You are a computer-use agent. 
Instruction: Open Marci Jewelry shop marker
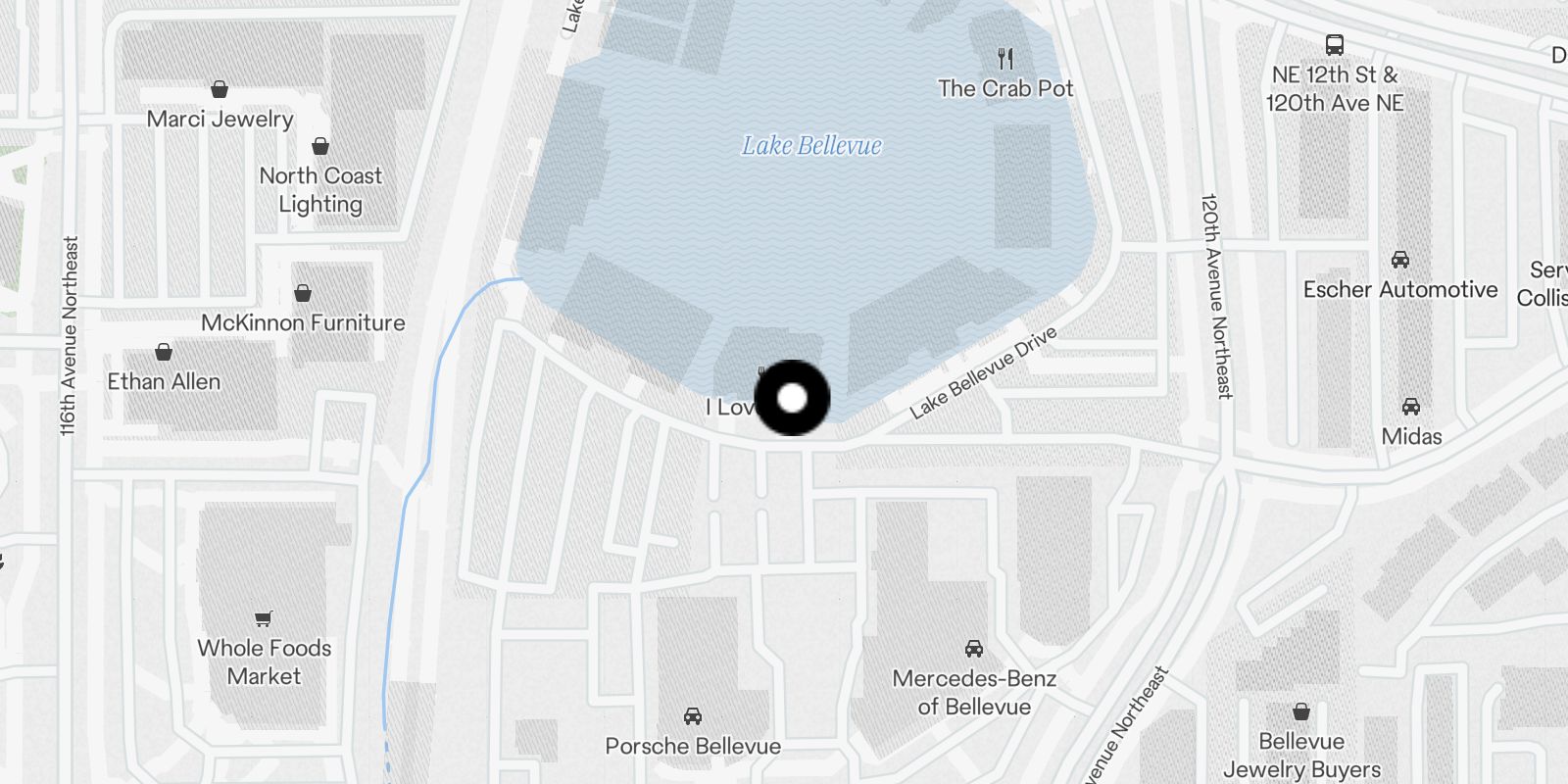(220, 90)
